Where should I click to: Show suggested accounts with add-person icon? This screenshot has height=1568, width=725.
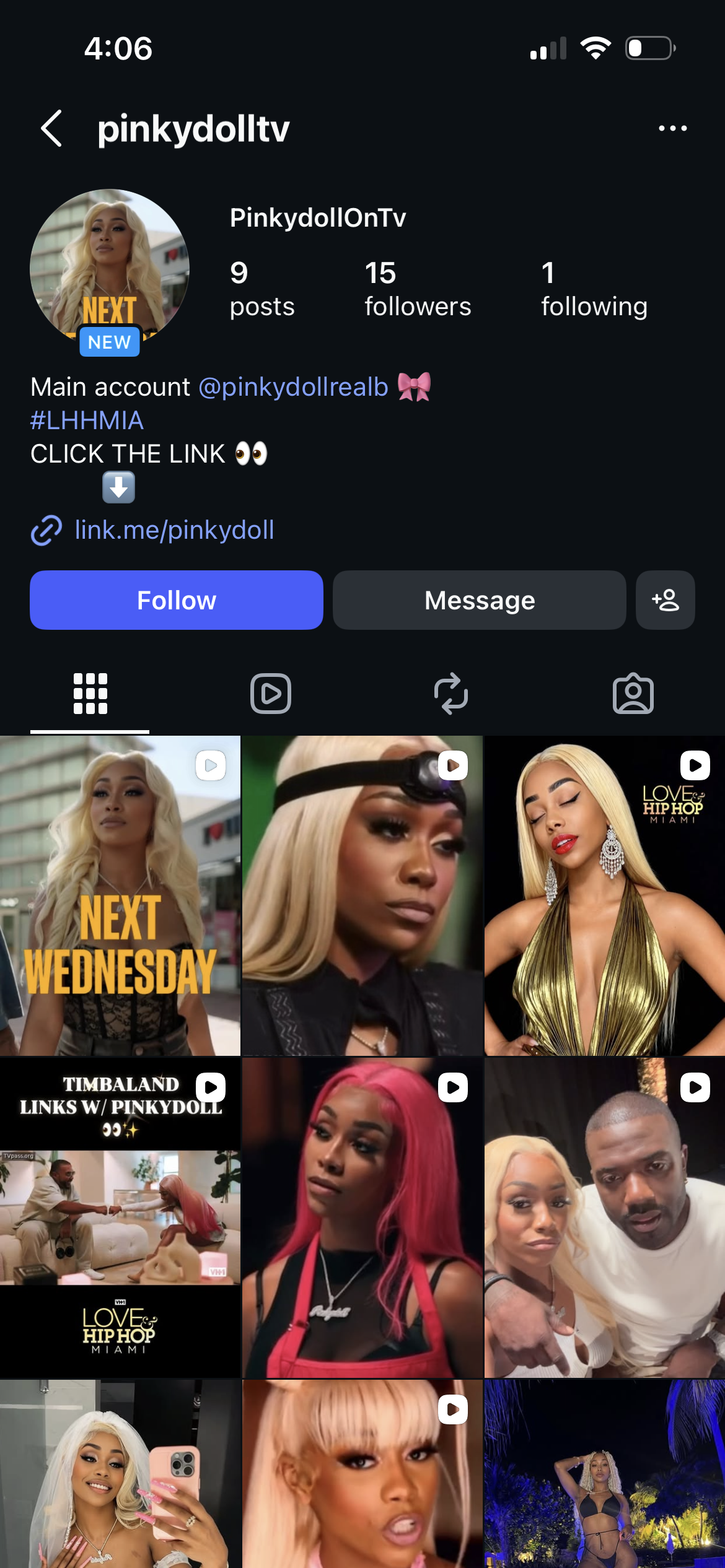click(665, 600)
